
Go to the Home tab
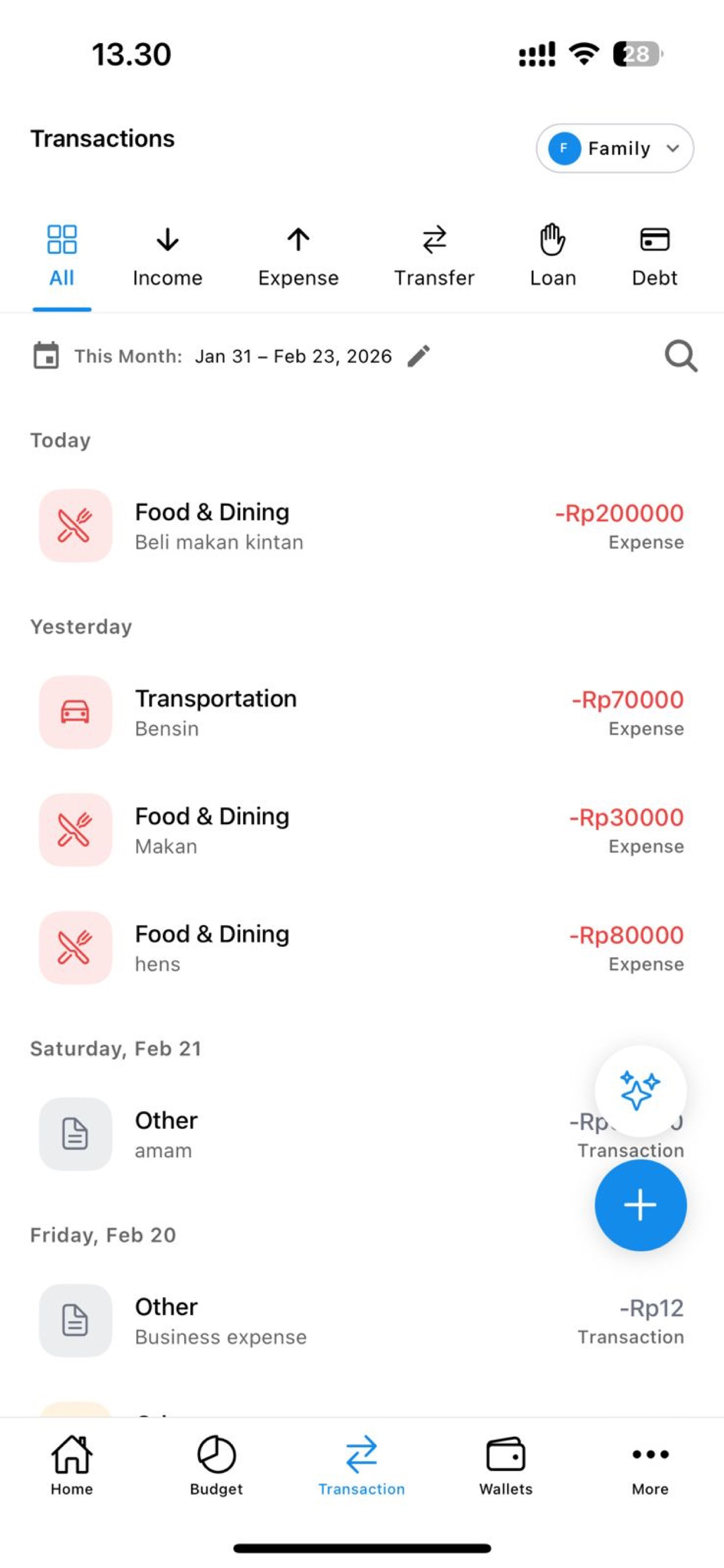pyautogui.click(x=72, y=1465)
